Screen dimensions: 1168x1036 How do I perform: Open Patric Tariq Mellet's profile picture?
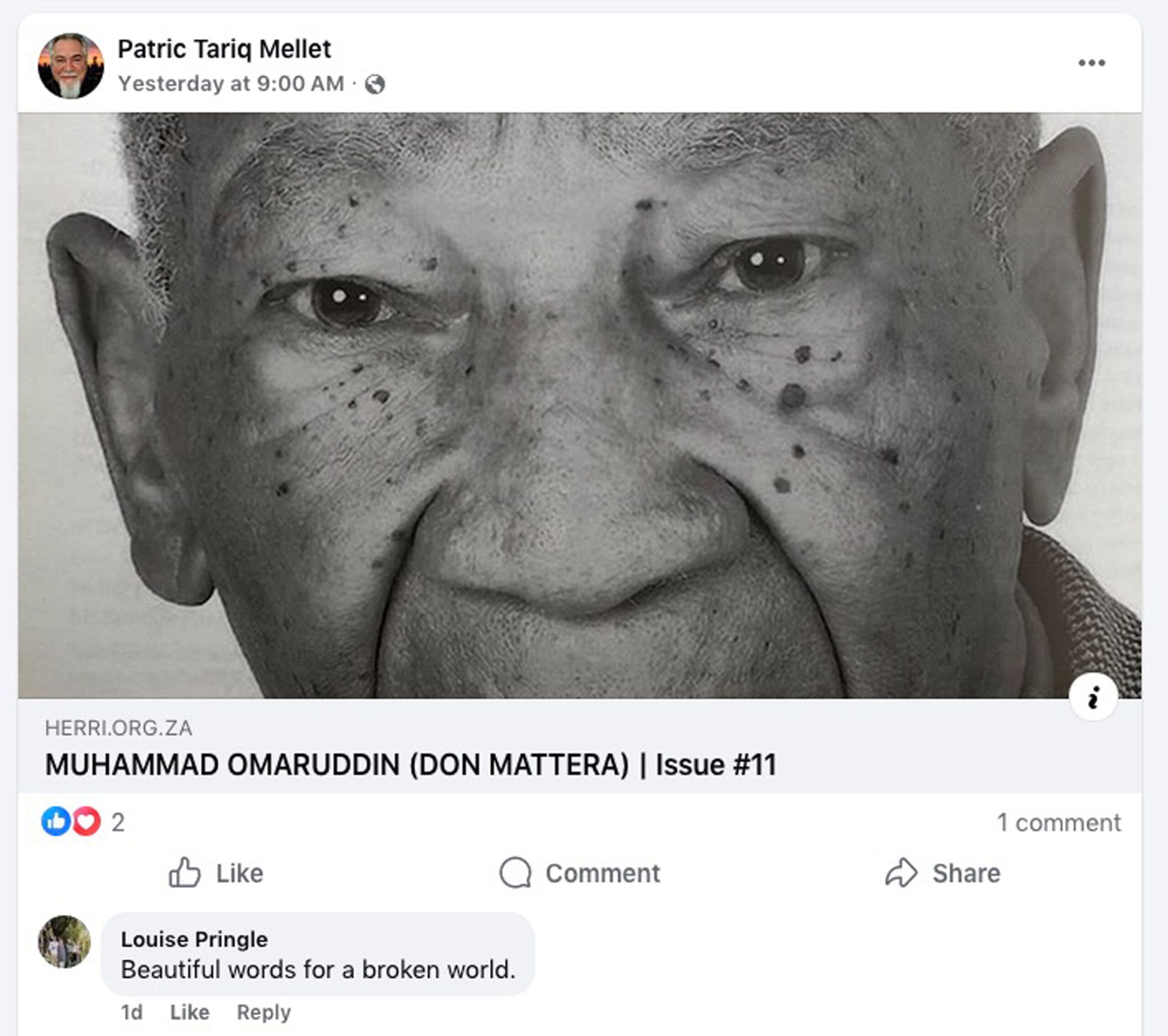[70, 66]
